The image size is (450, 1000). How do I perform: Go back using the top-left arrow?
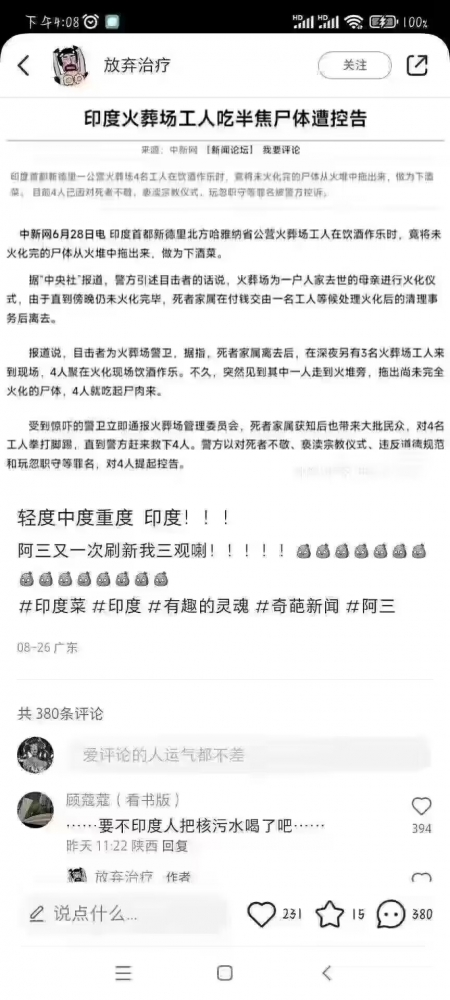24,65
